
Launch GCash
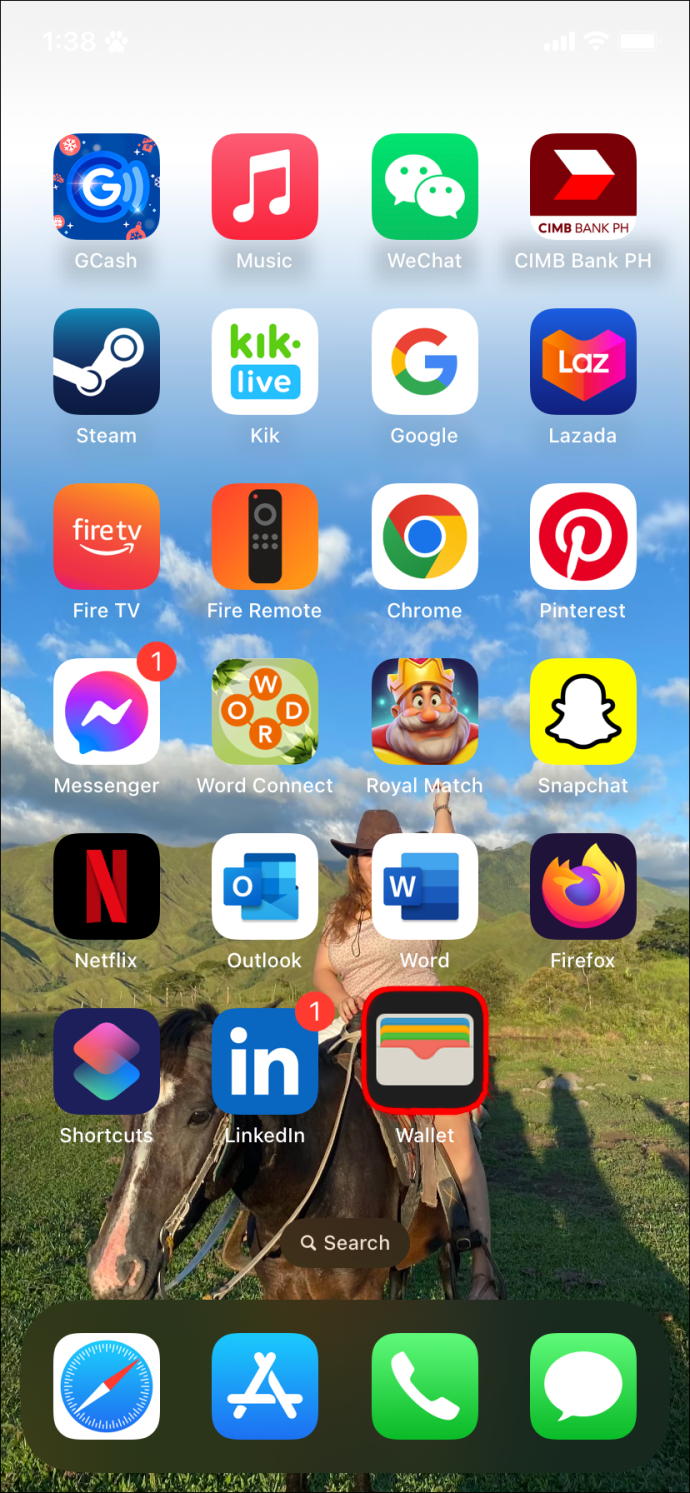106,187
